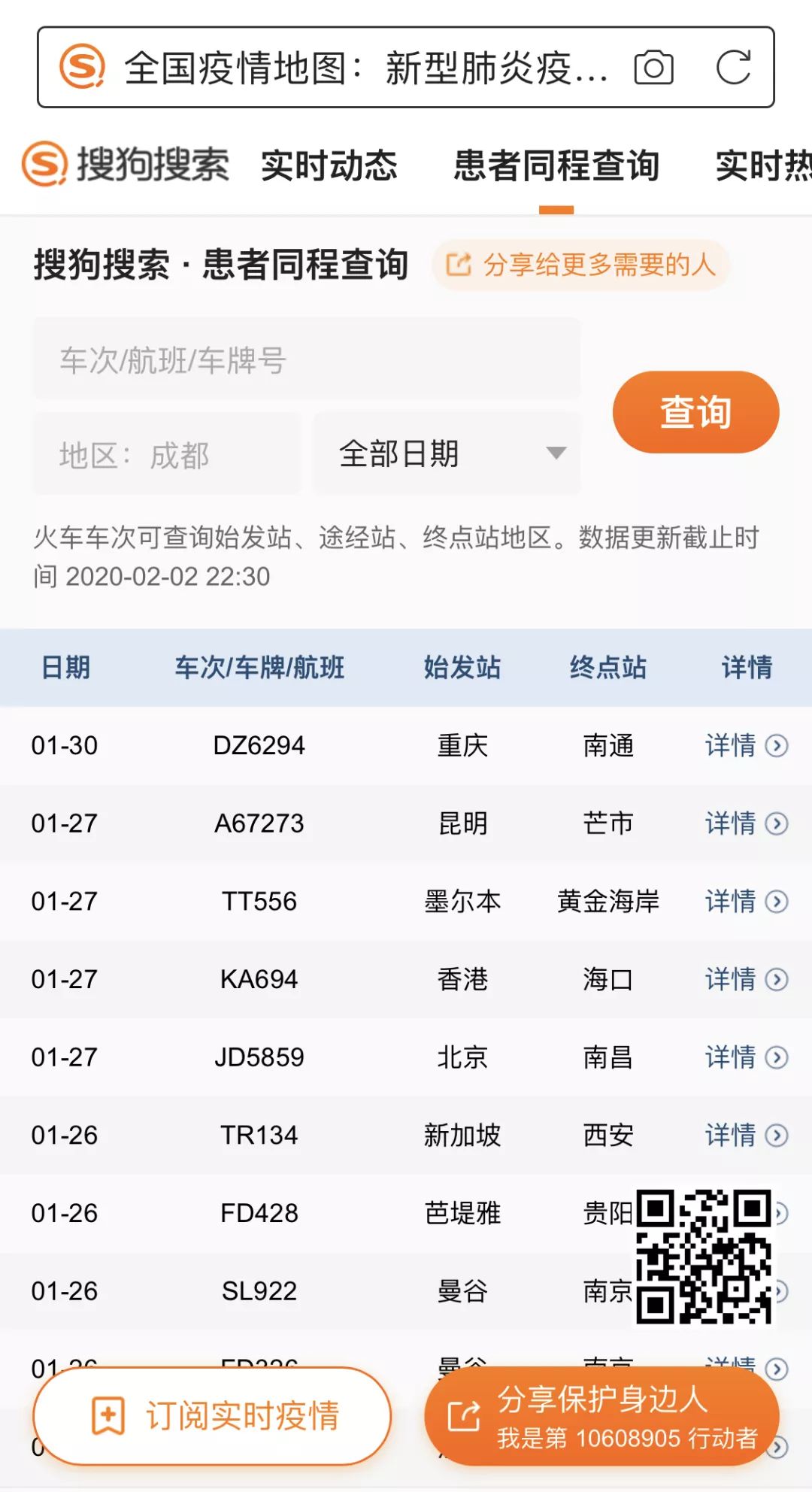Image resolution: width=812 pixels, height=1492 pixels.
Task: Open 详情 for TT556 墨尔本 flight
Action: tap(746, 901)
